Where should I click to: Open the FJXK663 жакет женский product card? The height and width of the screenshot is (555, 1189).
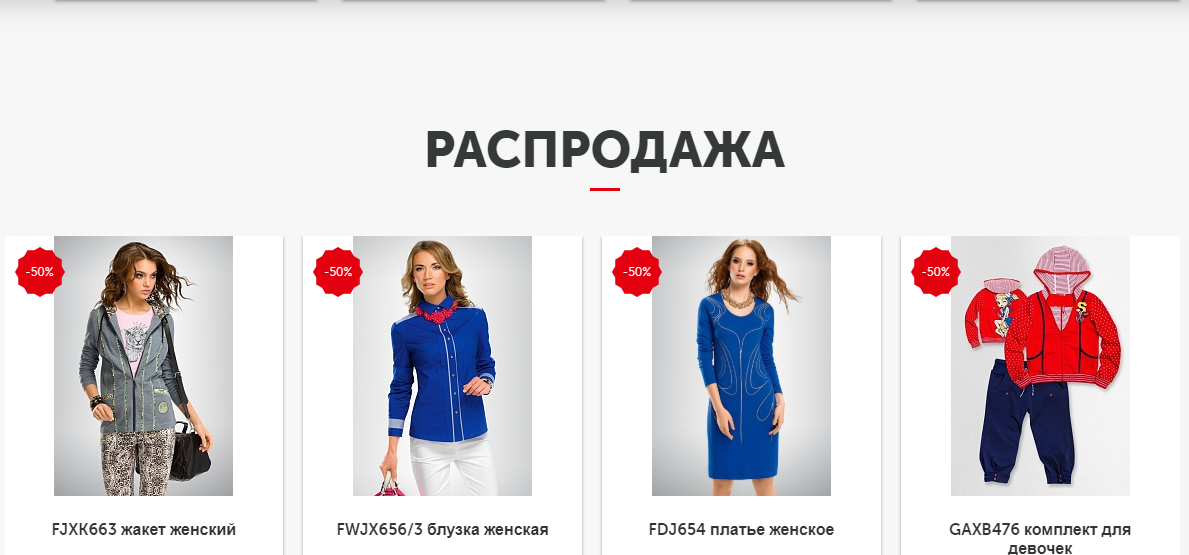pyautogui.click(x=143, y=529)
